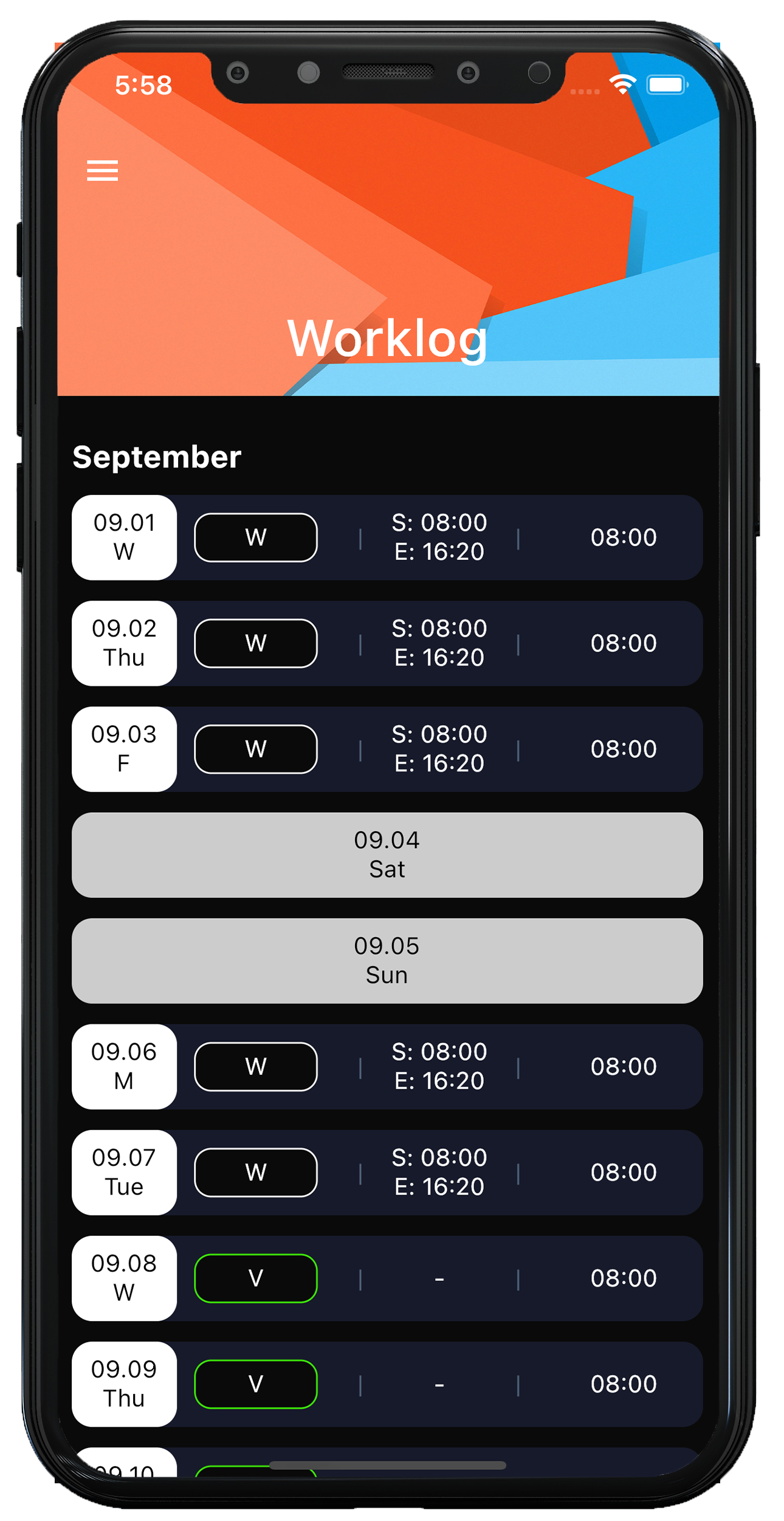Open the 09.04 Sat row

pos(387,855)
